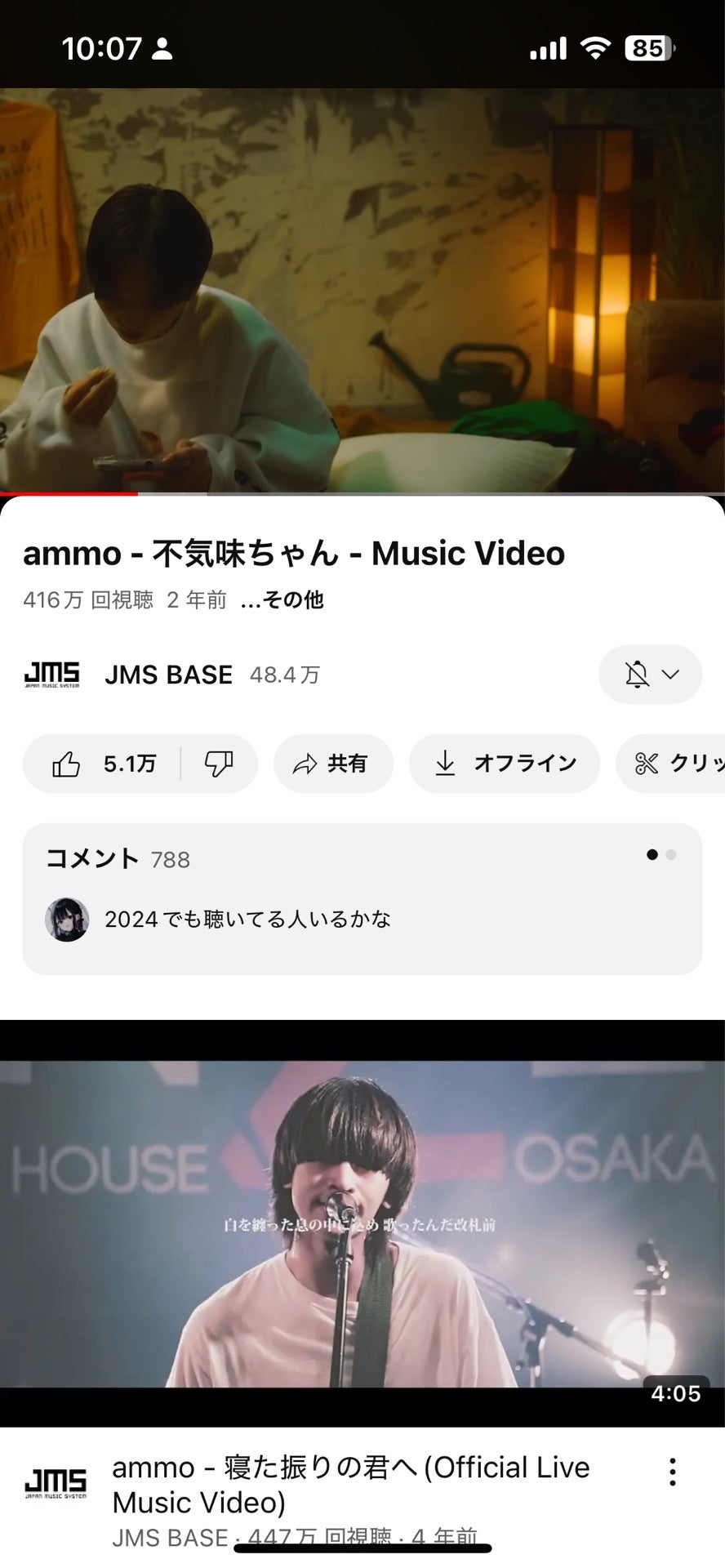
Task: Open options via the three-dot menu on 寝た振りの君へ
Action: [672, 1468]
